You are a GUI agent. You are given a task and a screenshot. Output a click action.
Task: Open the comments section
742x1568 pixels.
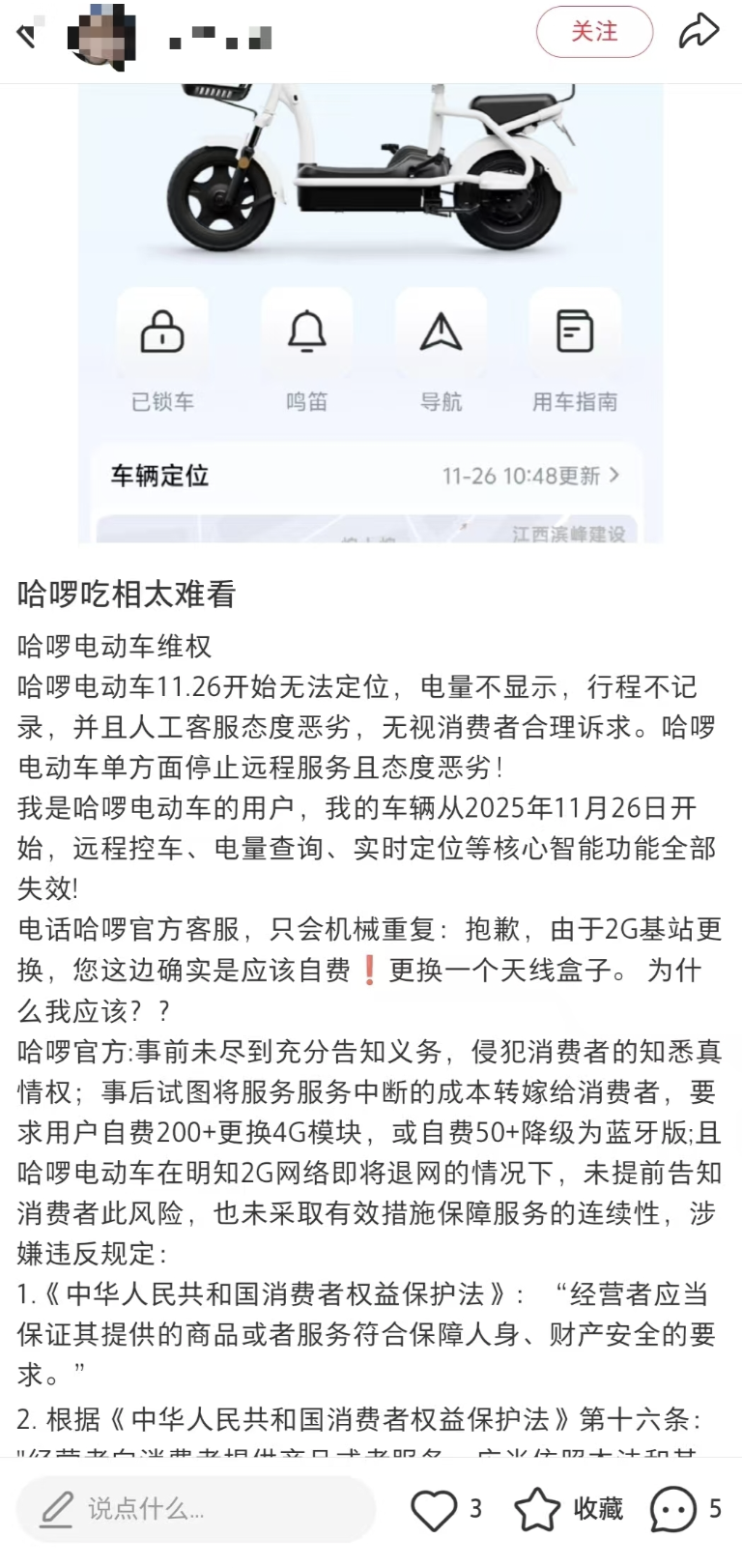674,1510
